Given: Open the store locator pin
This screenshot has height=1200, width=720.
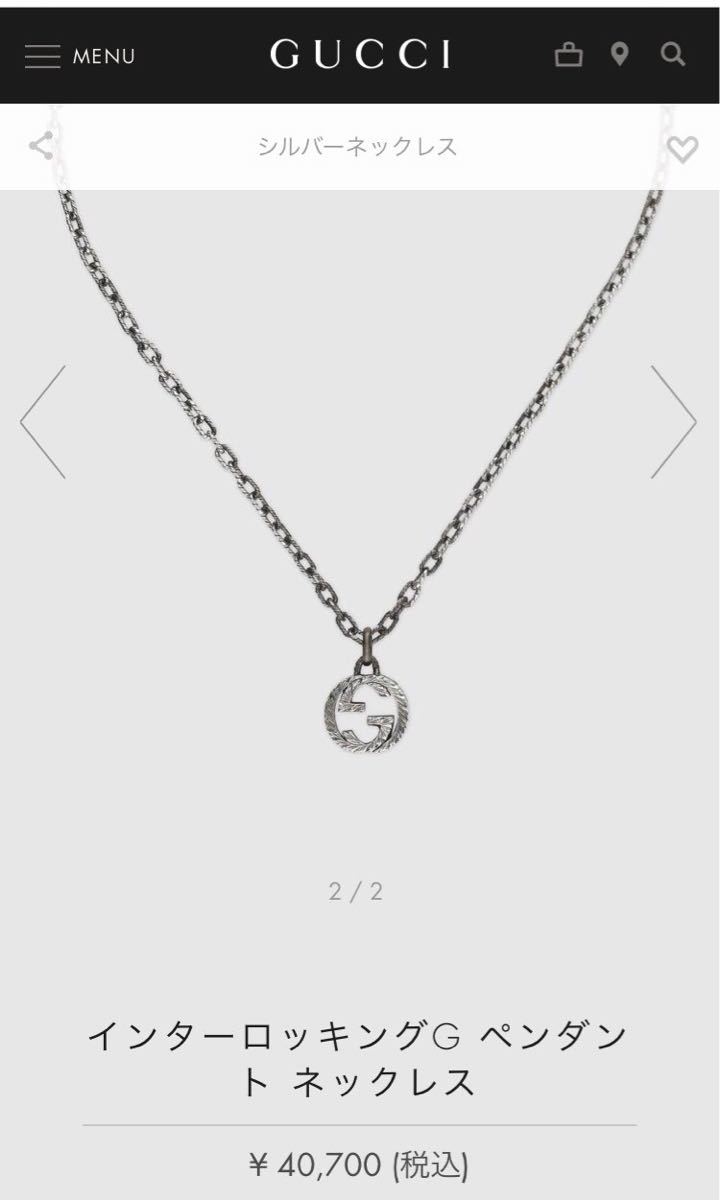Looking at the screenshot, I should (620, 55).
